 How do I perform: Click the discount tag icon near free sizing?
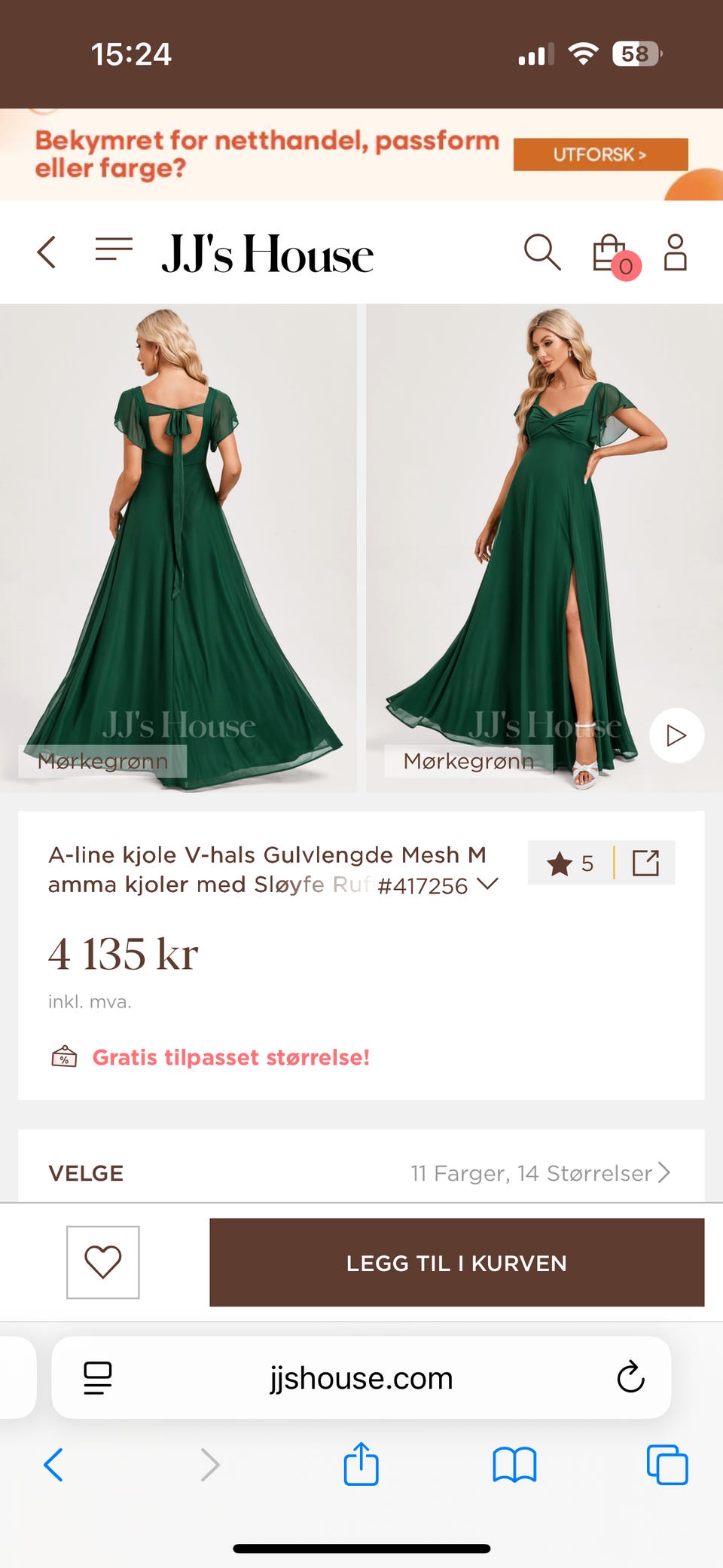coord(65,1057)
